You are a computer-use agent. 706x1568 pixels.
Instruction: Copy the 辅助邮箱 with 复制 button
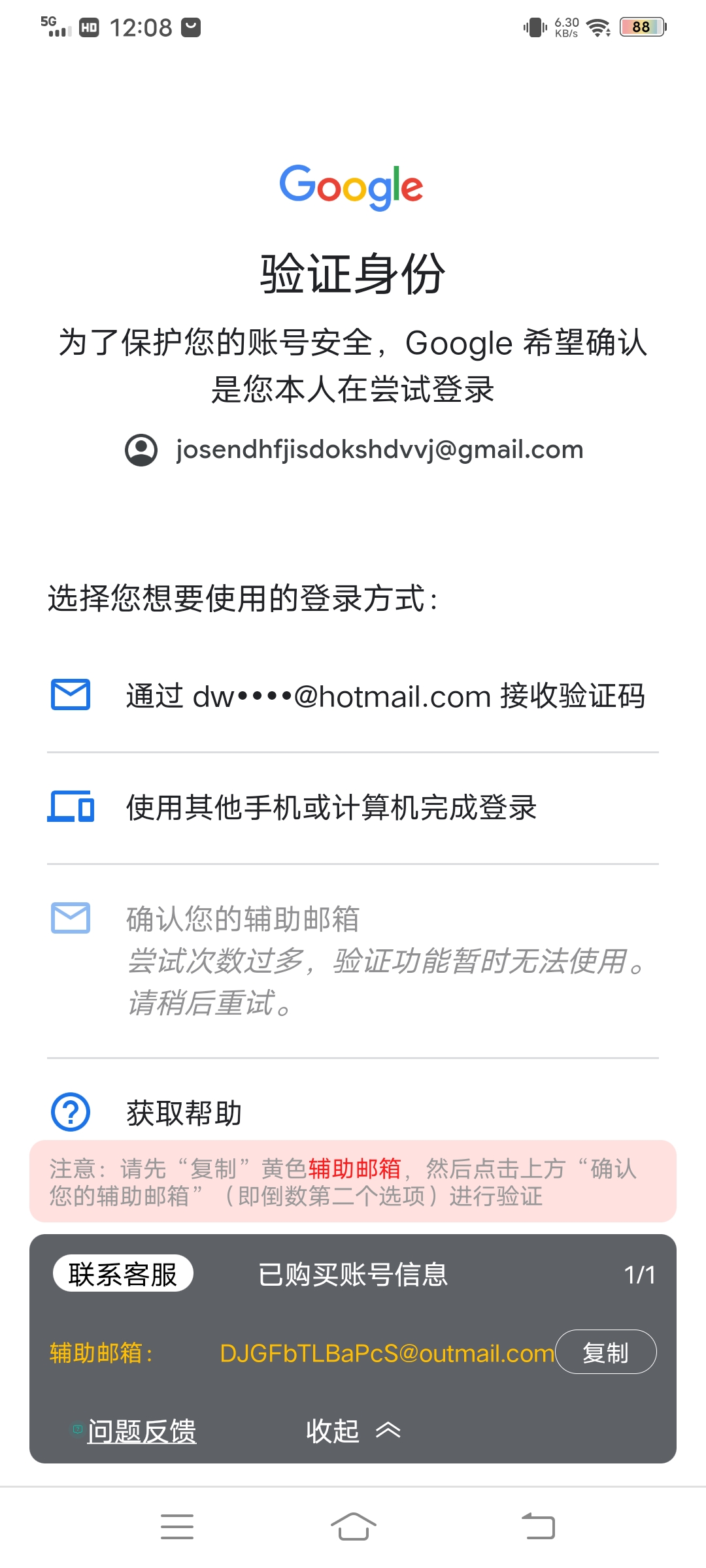[x=606, y=1352]
